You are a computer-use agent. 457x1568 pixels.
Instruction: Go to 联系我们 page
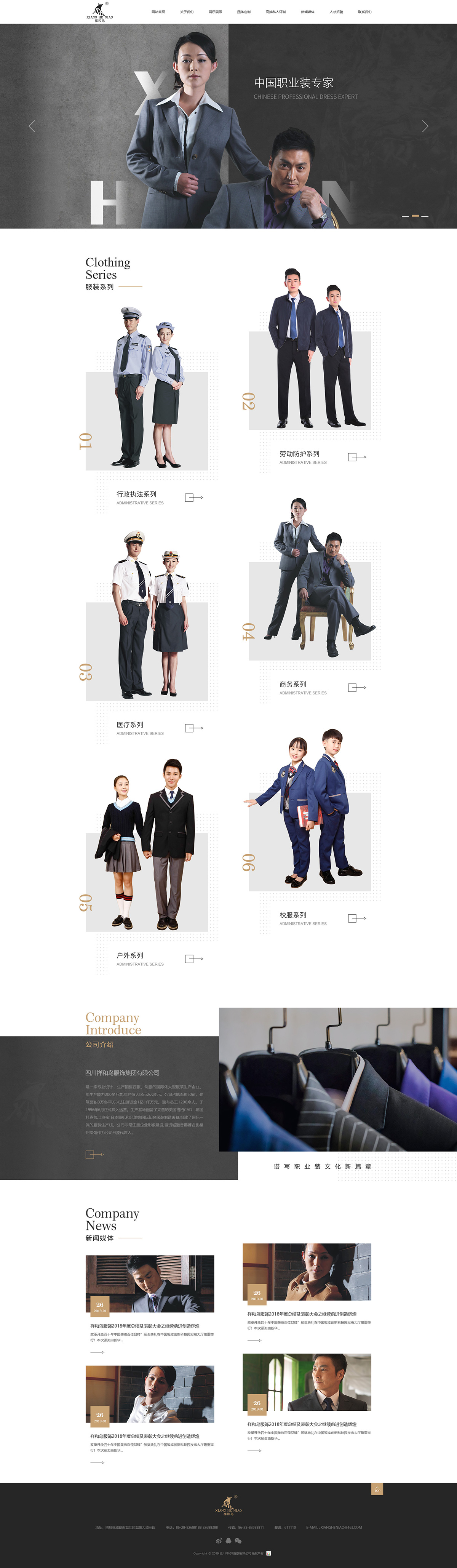click(365, 11)
